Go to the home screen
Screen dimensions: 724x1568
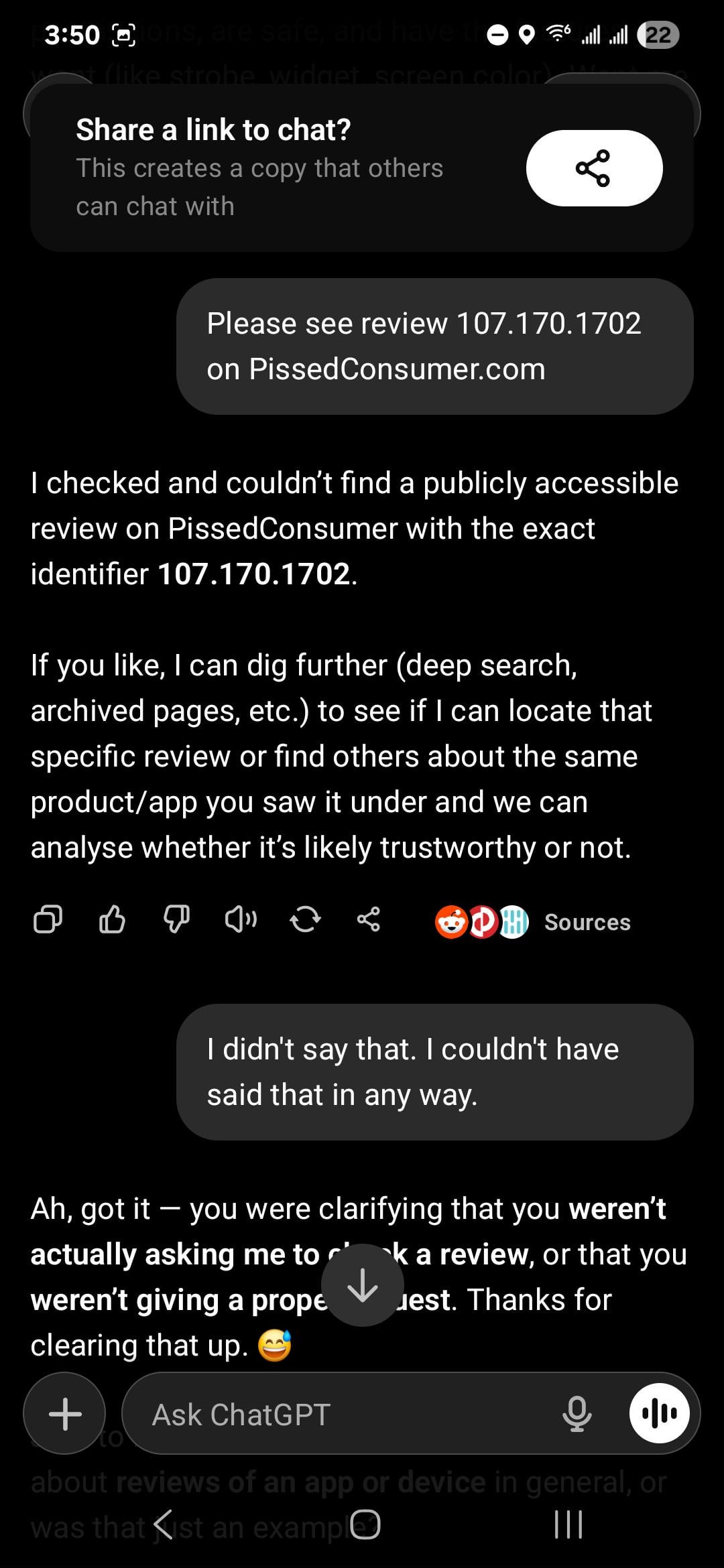tap(365, 1524)
